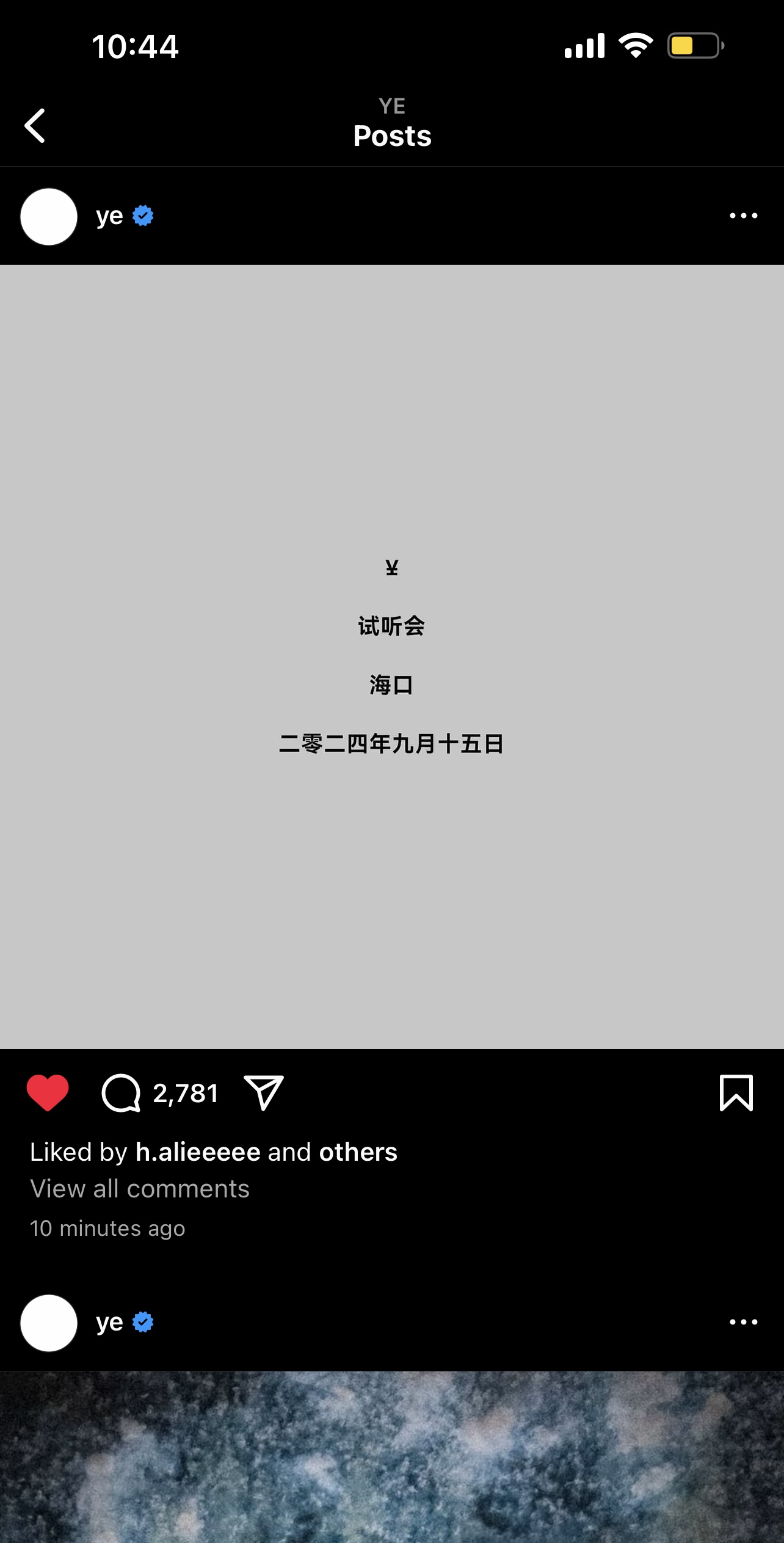Open the overflow menu on the first ye post

(743, 216)
